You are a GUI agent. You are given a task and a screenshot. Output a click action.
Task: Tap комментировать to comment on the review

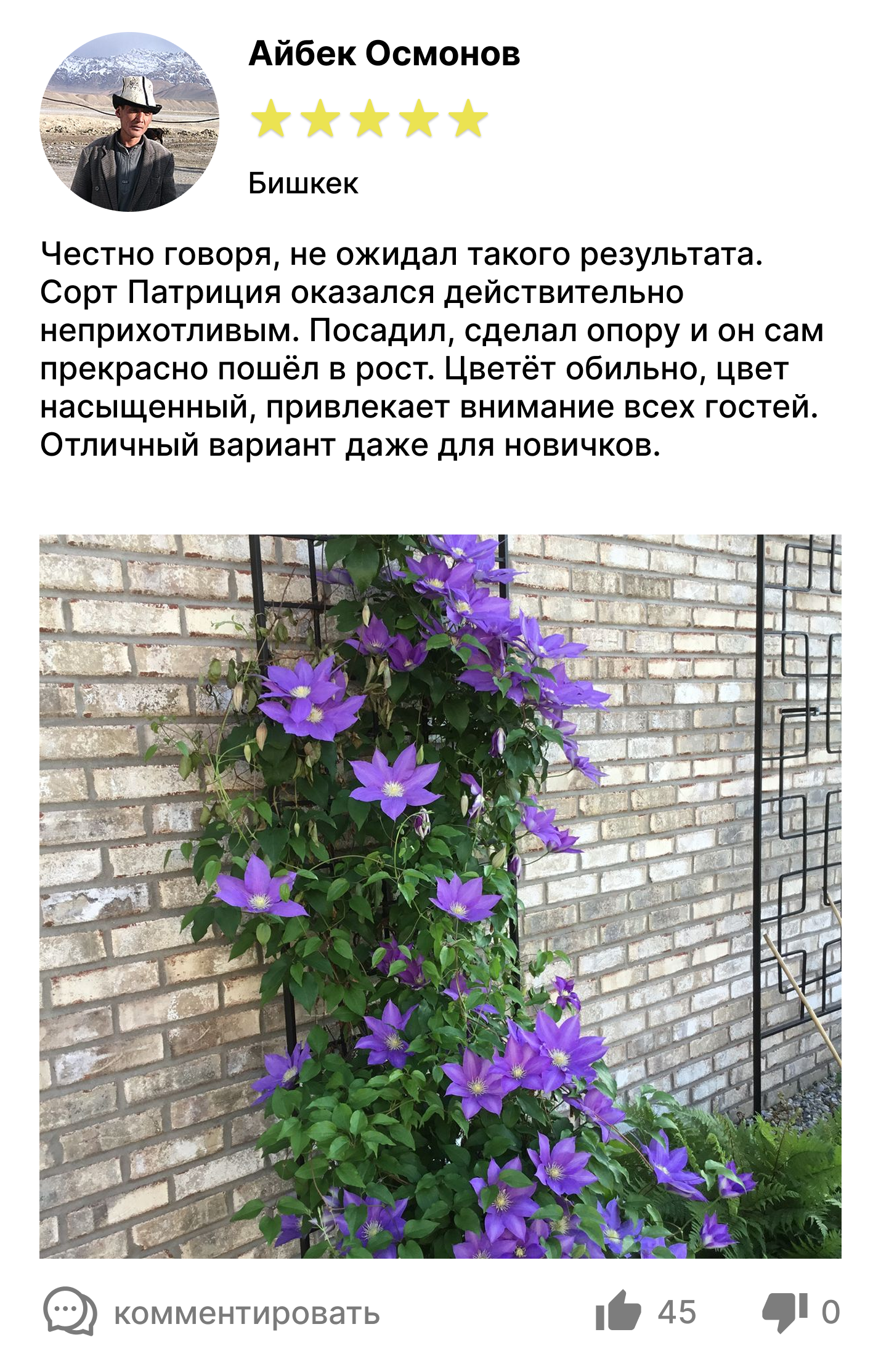click(x=213, y=1313)
